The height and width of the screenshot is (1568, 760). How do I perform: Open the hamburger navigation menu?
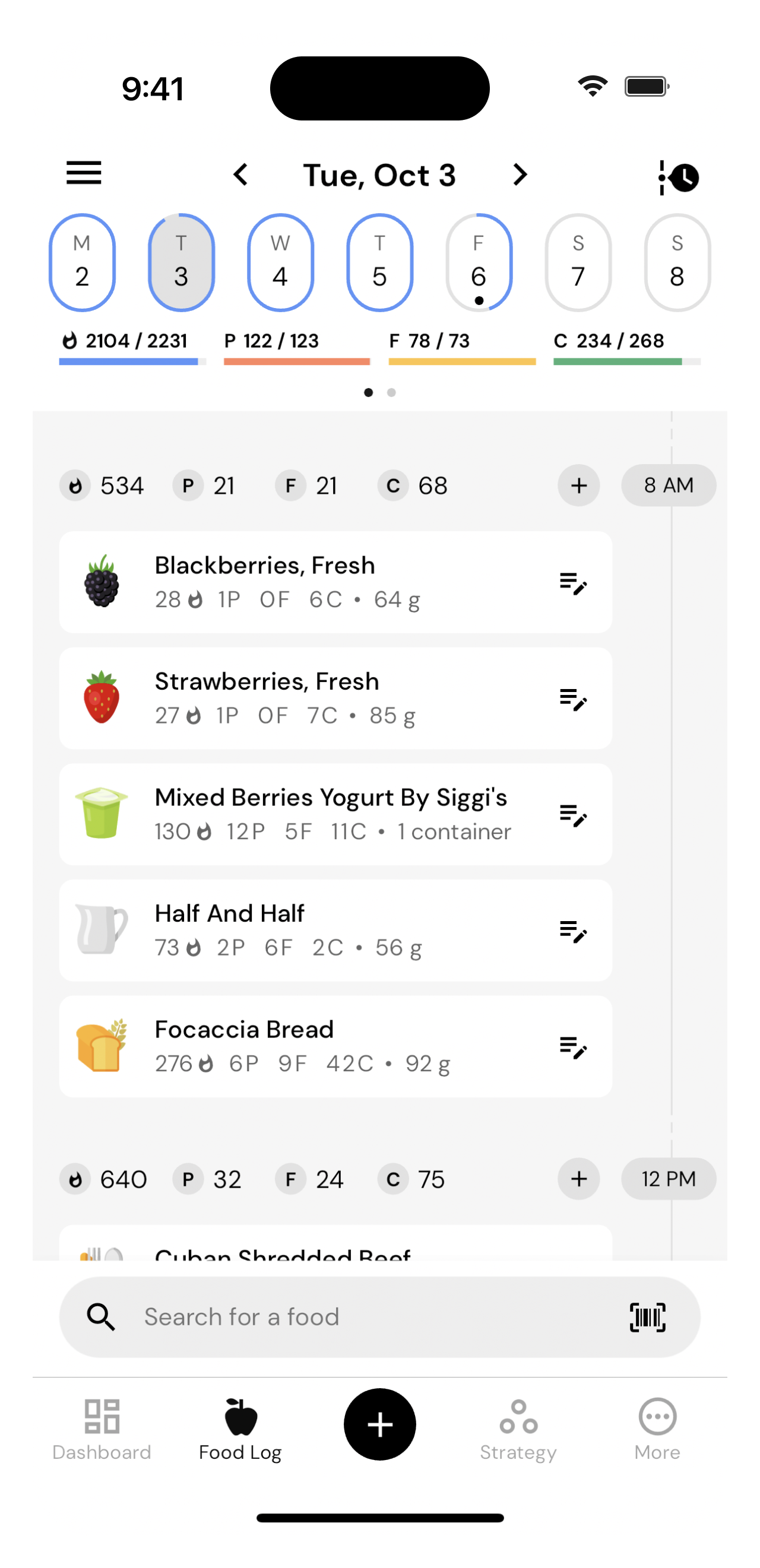[84, 173]
